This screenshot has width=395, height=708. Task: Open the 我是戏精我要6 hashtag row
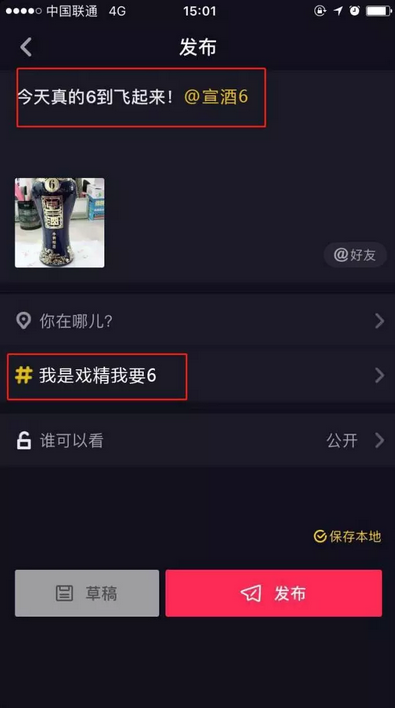pos(197,376)
